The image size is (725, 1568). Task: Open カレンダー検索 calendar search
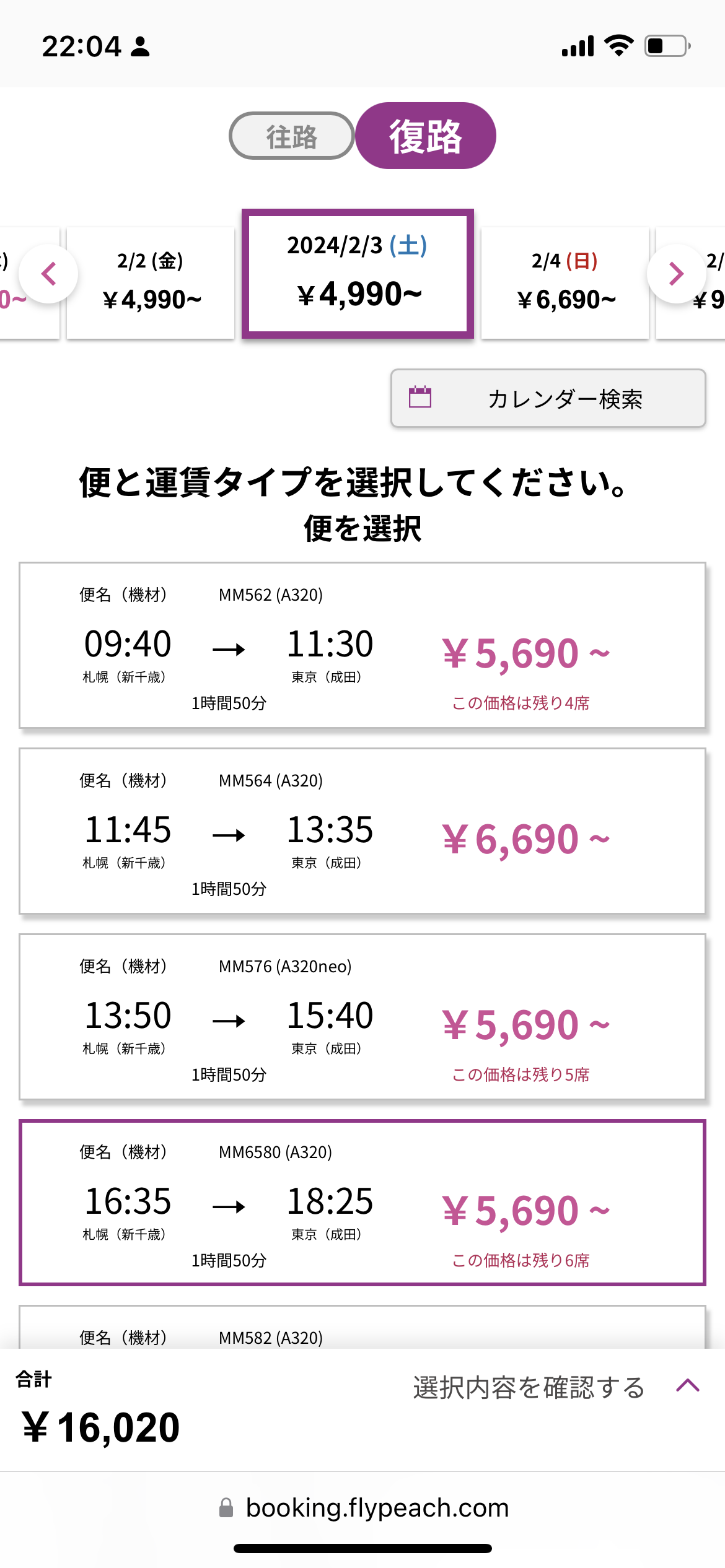coord(548,398)
